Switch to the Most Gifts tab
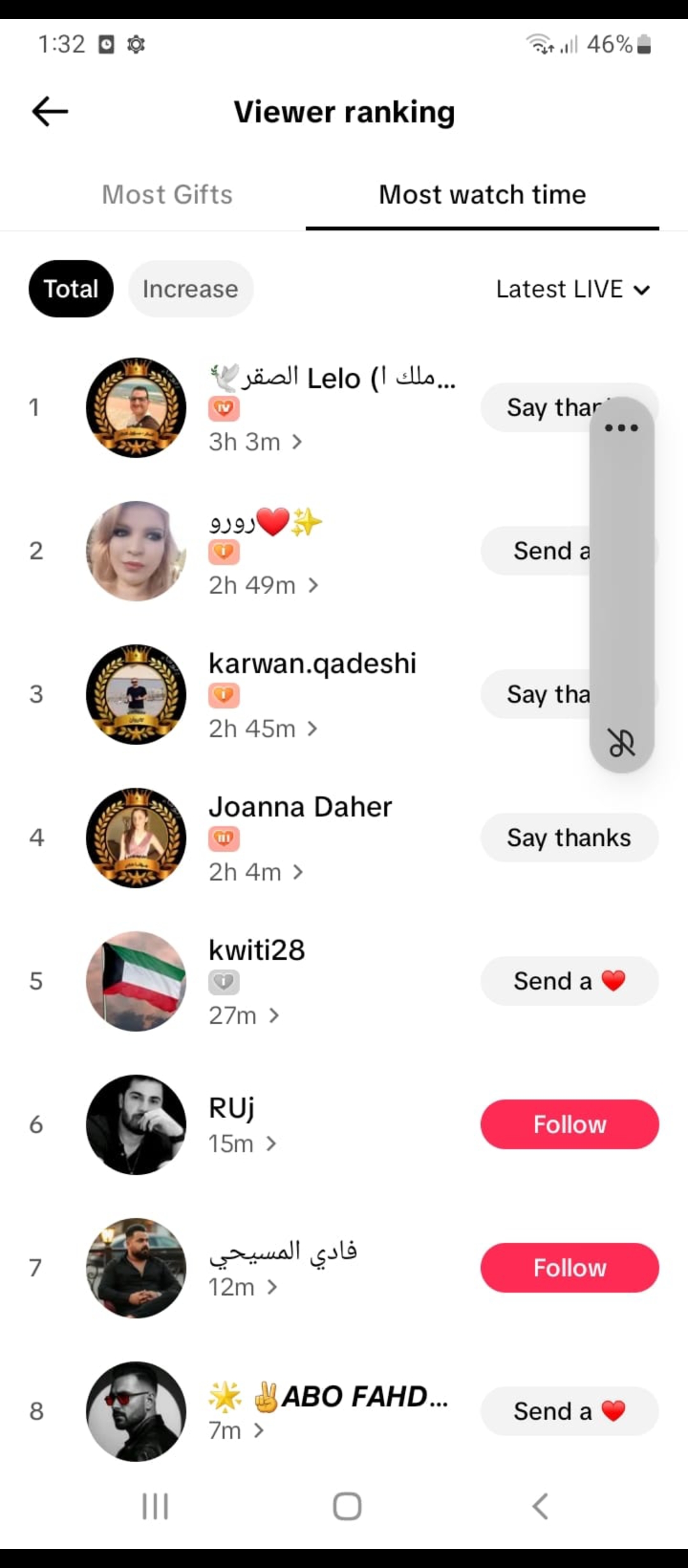 (167, 194)
